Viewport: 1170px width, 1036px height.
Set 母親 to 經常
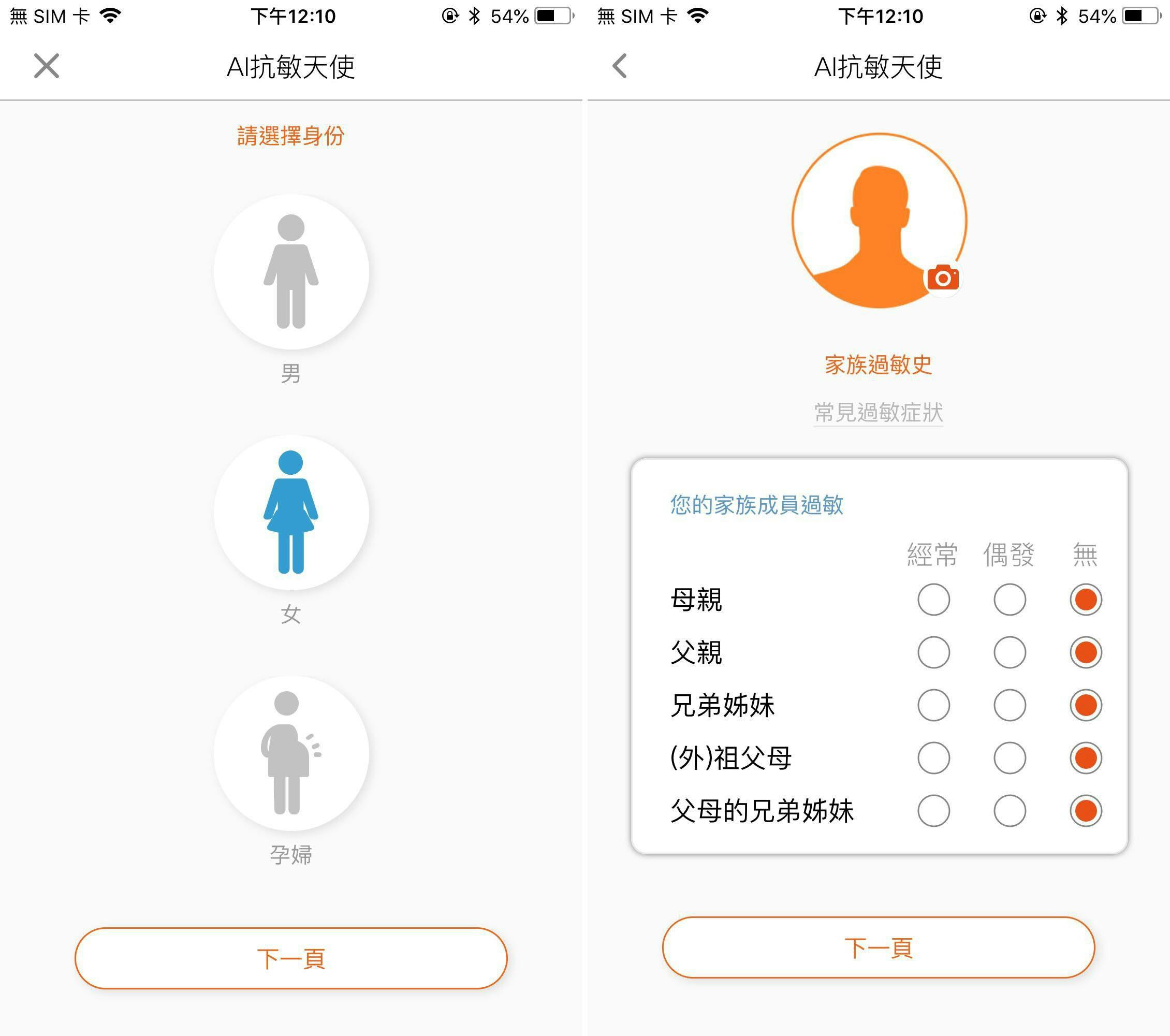pyautogui.click(x=933, y=599)
